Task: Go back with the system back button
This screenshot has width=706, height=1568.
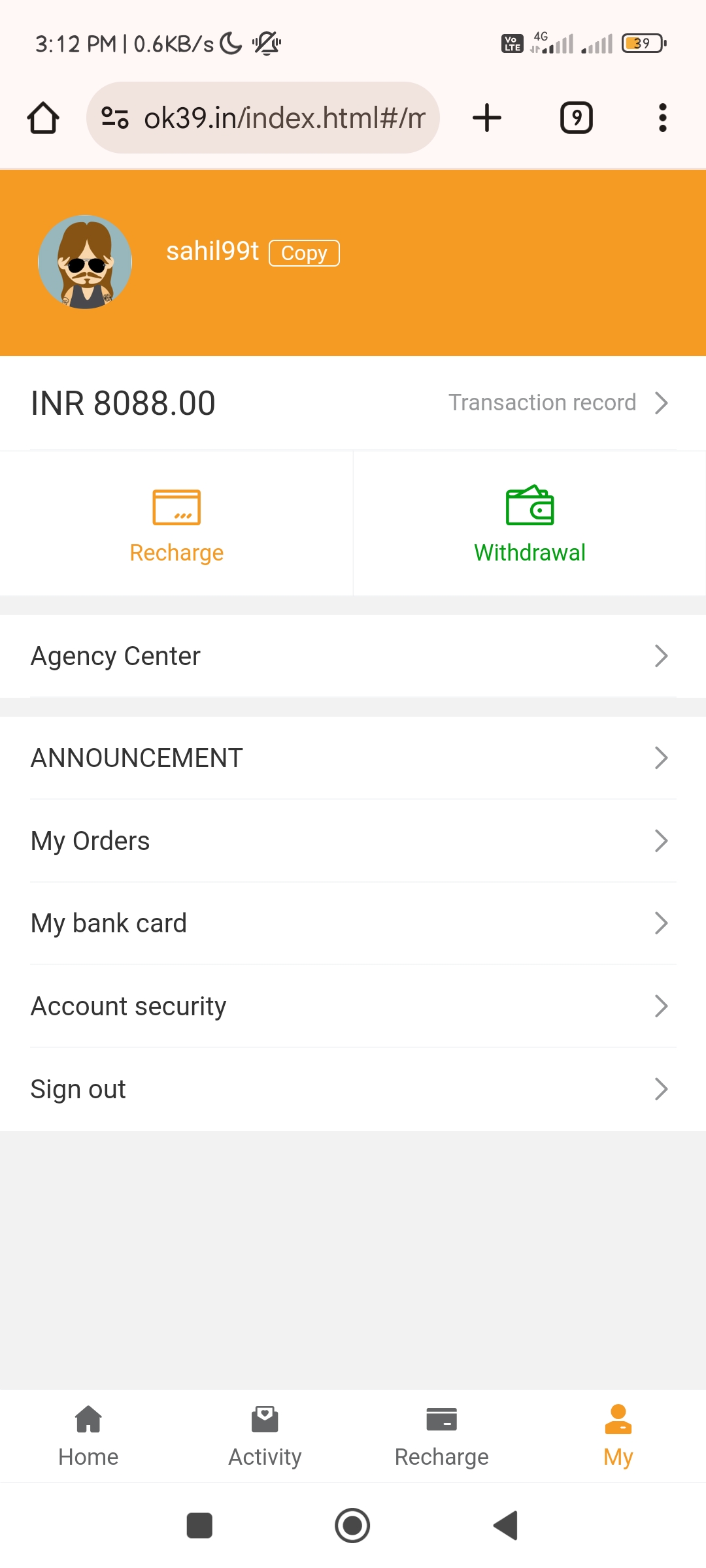Action: coord(505,1526)
